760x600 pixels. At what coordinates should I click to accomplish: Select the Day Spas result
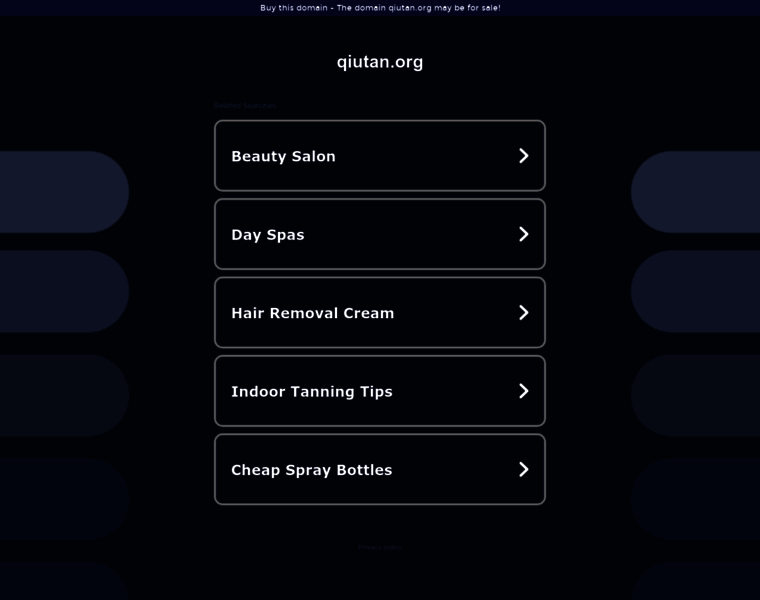(x=379, y=234)
